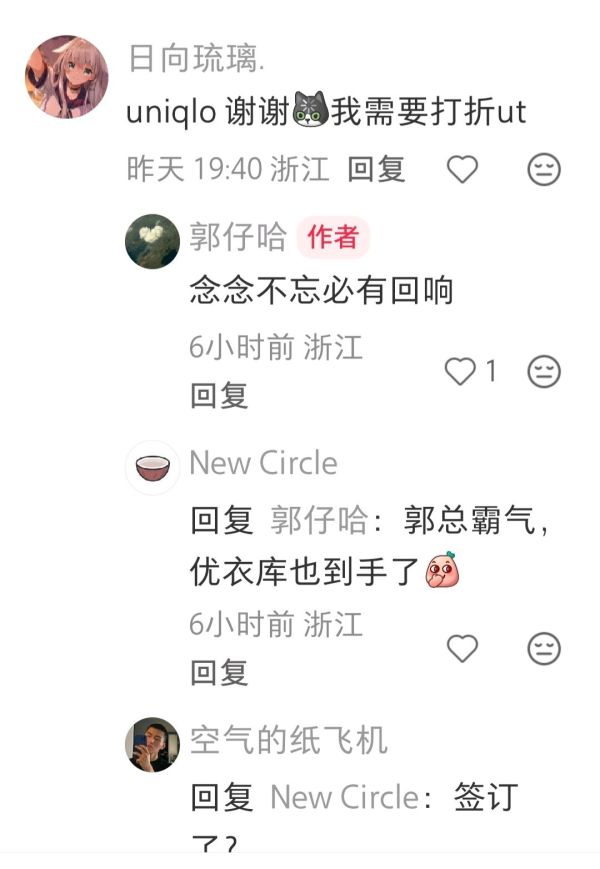The width and height of the screenshot is (600, 869).
Task: Reply to 郭仔哈's 念念不忘必有回响 comment
Action: (x=219, y=396)
